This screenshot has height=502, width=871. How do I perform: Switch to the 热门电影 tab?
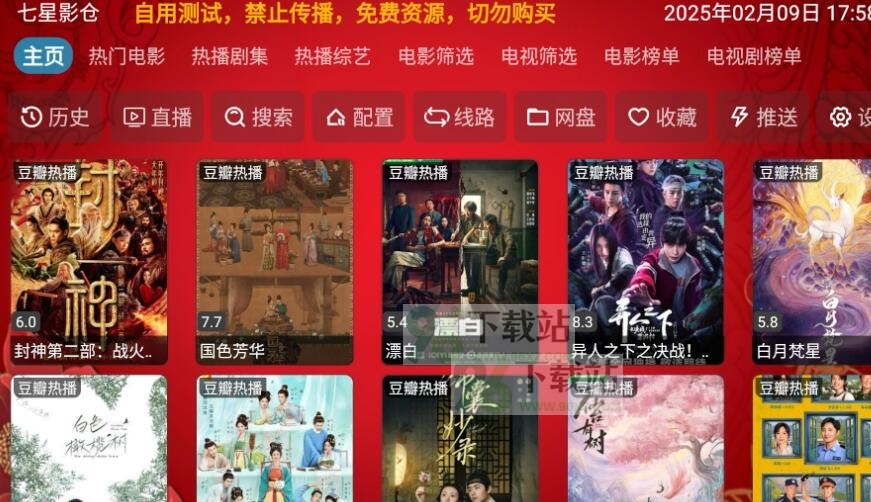pos(126,56)
